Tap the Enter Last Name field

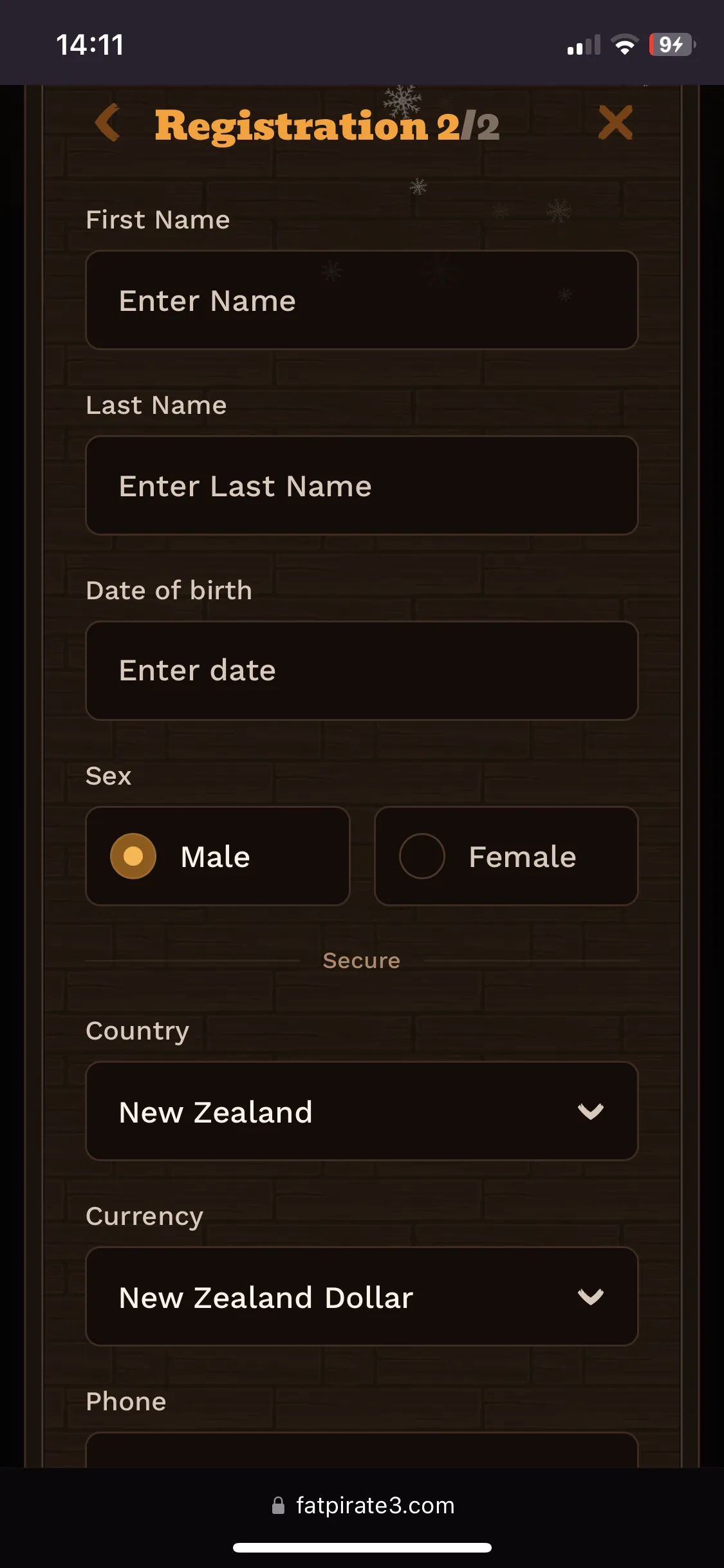(362, 485)
